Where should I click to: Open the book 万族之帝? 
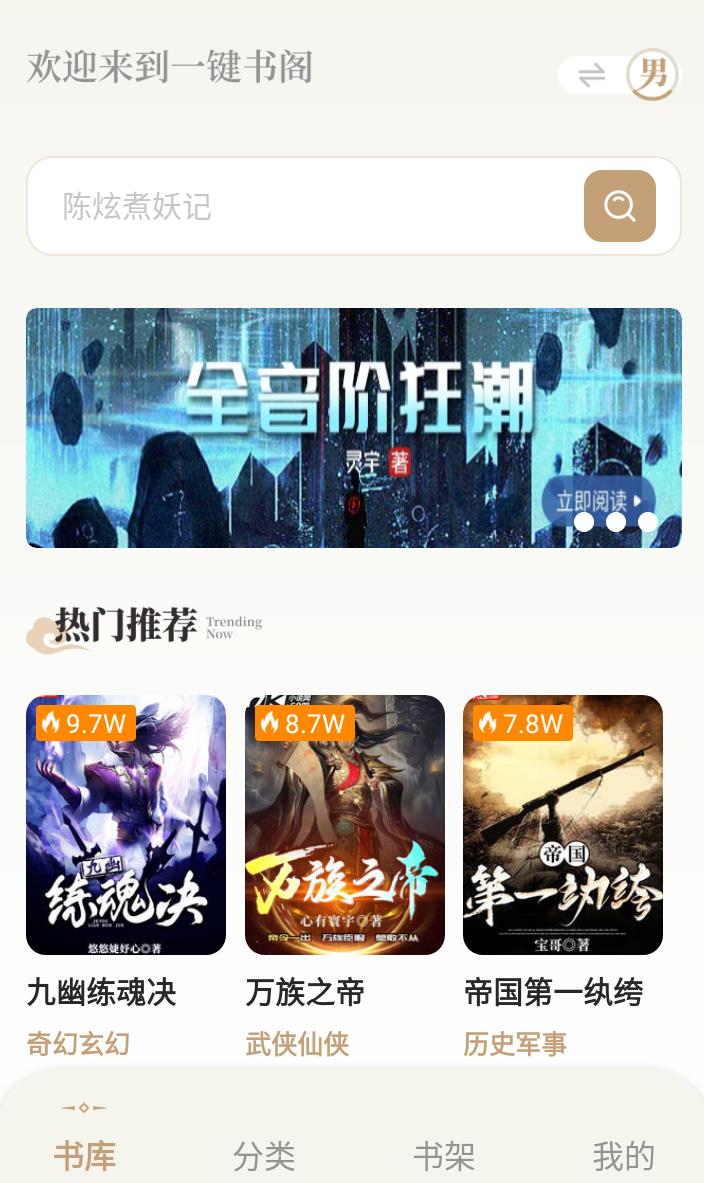click(x=345, y=825)
